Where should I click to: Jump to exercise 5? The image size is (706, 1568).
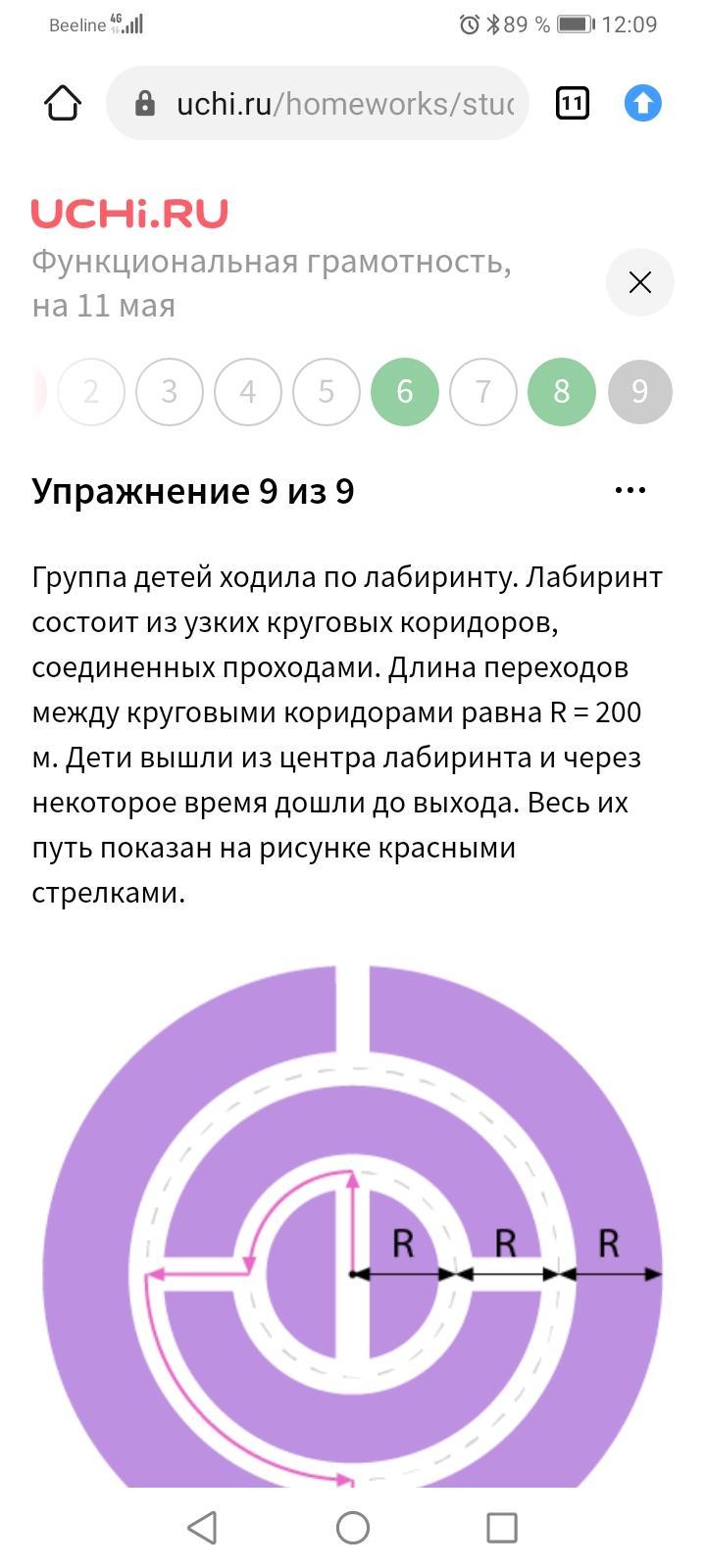(x=327, y=392)
